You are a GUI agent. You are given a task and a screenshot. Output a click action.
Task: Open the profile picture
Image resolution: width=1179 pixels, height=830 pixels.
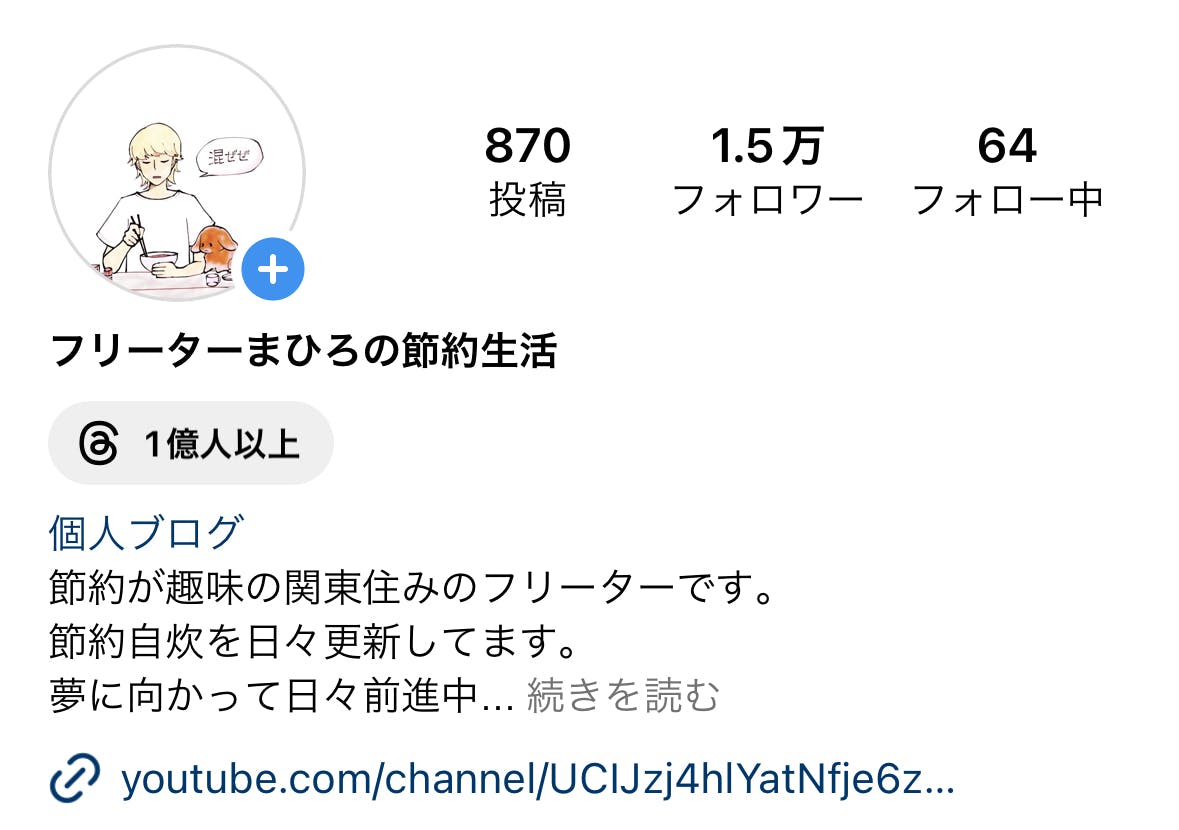(x=177, y=173)
